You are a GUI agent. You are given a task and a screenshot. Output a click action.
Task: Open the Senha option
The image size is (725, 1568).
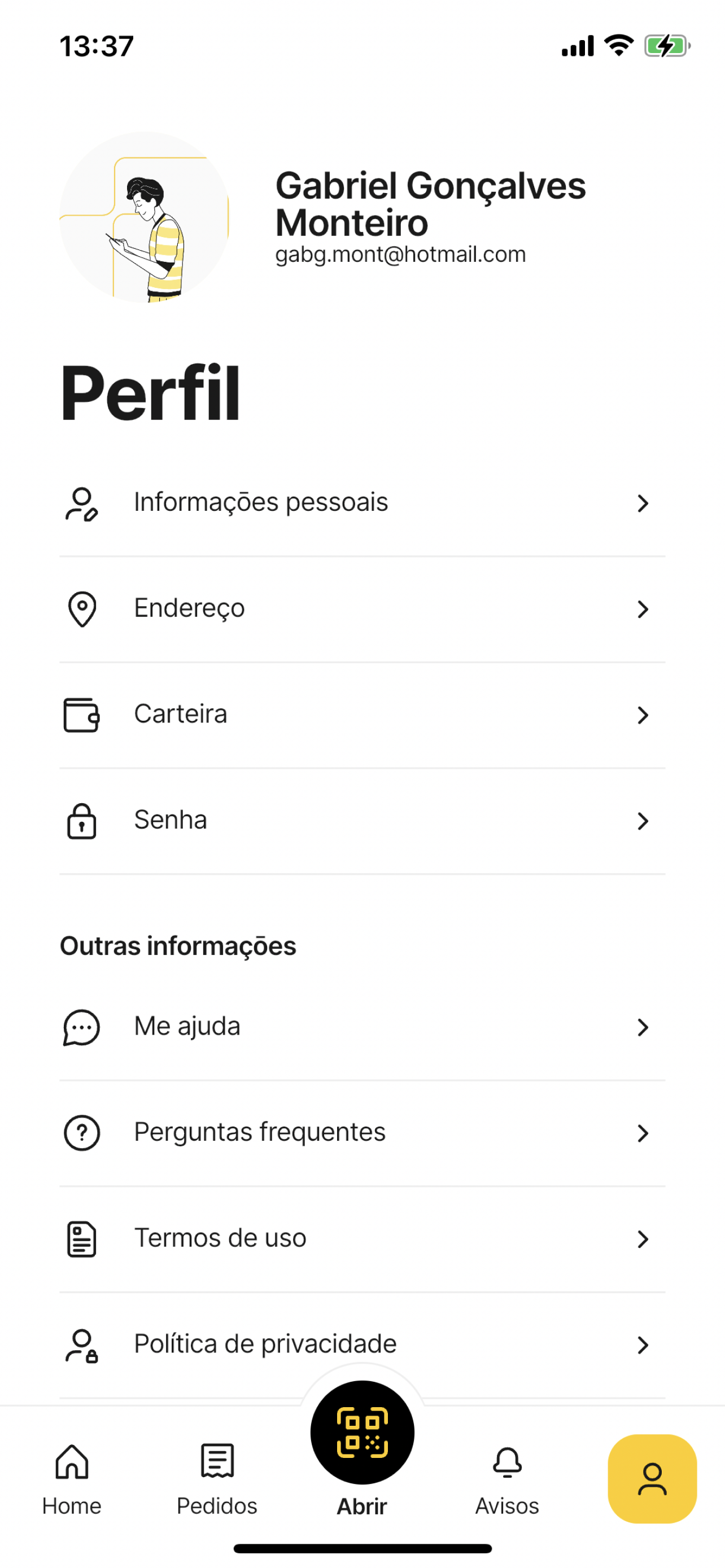point(362,821)
